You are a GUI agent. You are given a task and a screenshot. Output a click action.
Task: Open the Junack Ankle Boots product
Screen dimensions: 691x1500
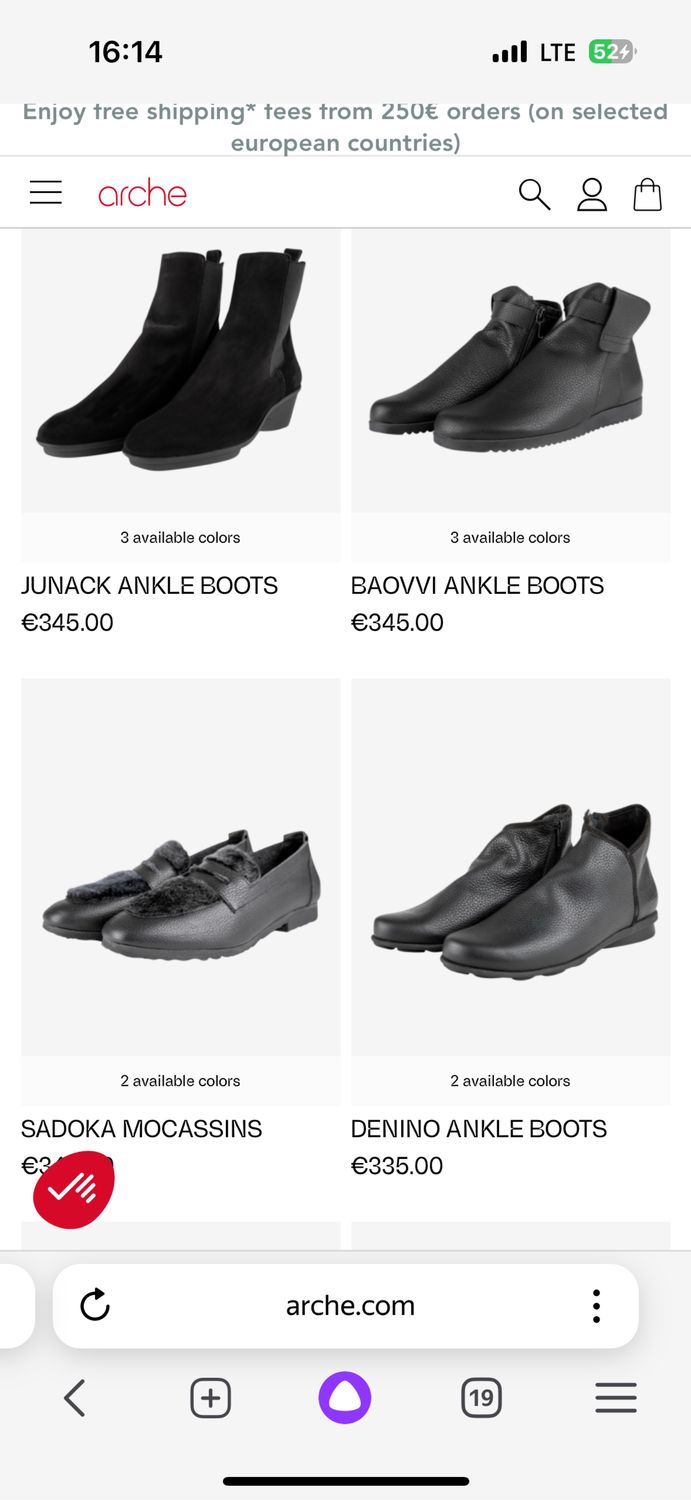click(150, 585)
